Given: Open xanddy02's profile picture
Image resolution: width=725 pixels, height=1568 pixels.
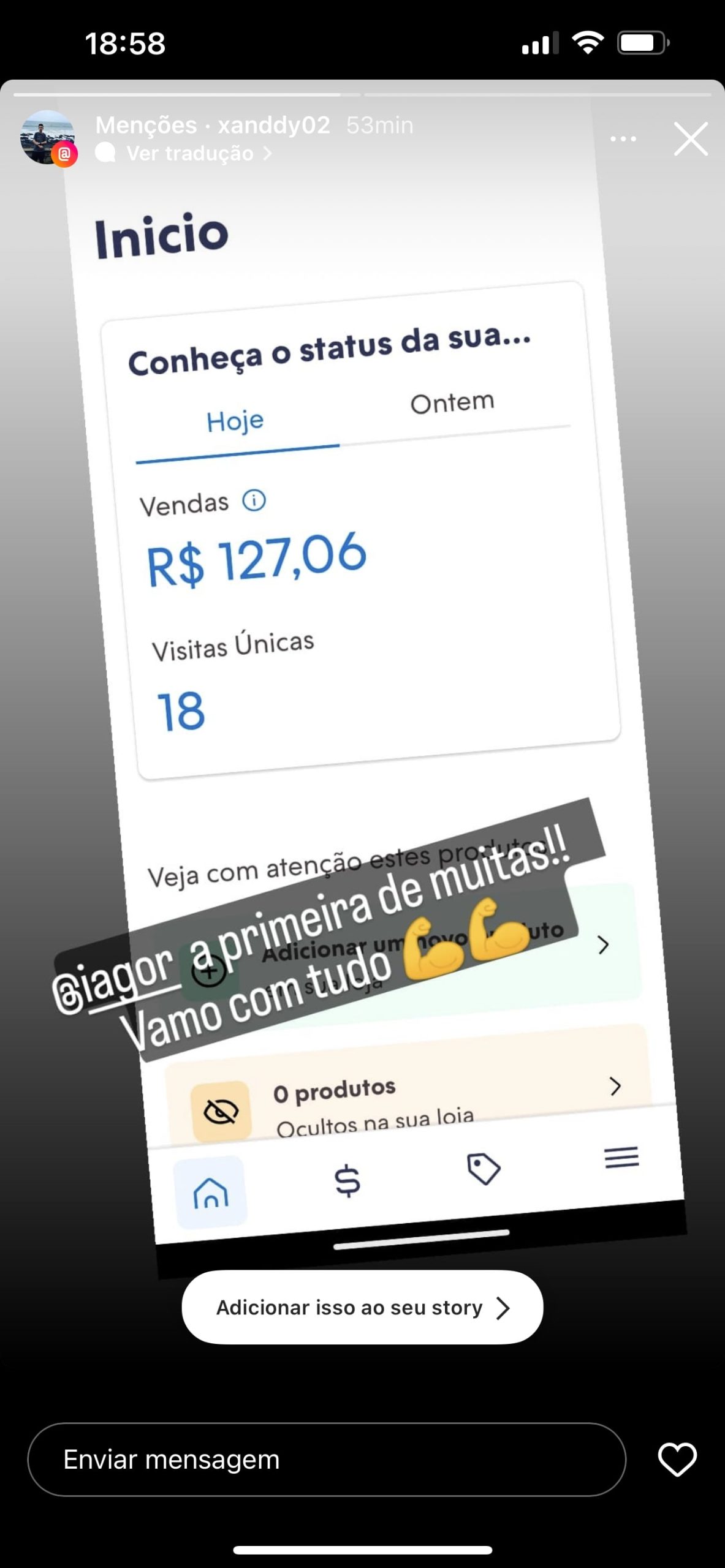Looking at the screenshot, I should 48,138.
